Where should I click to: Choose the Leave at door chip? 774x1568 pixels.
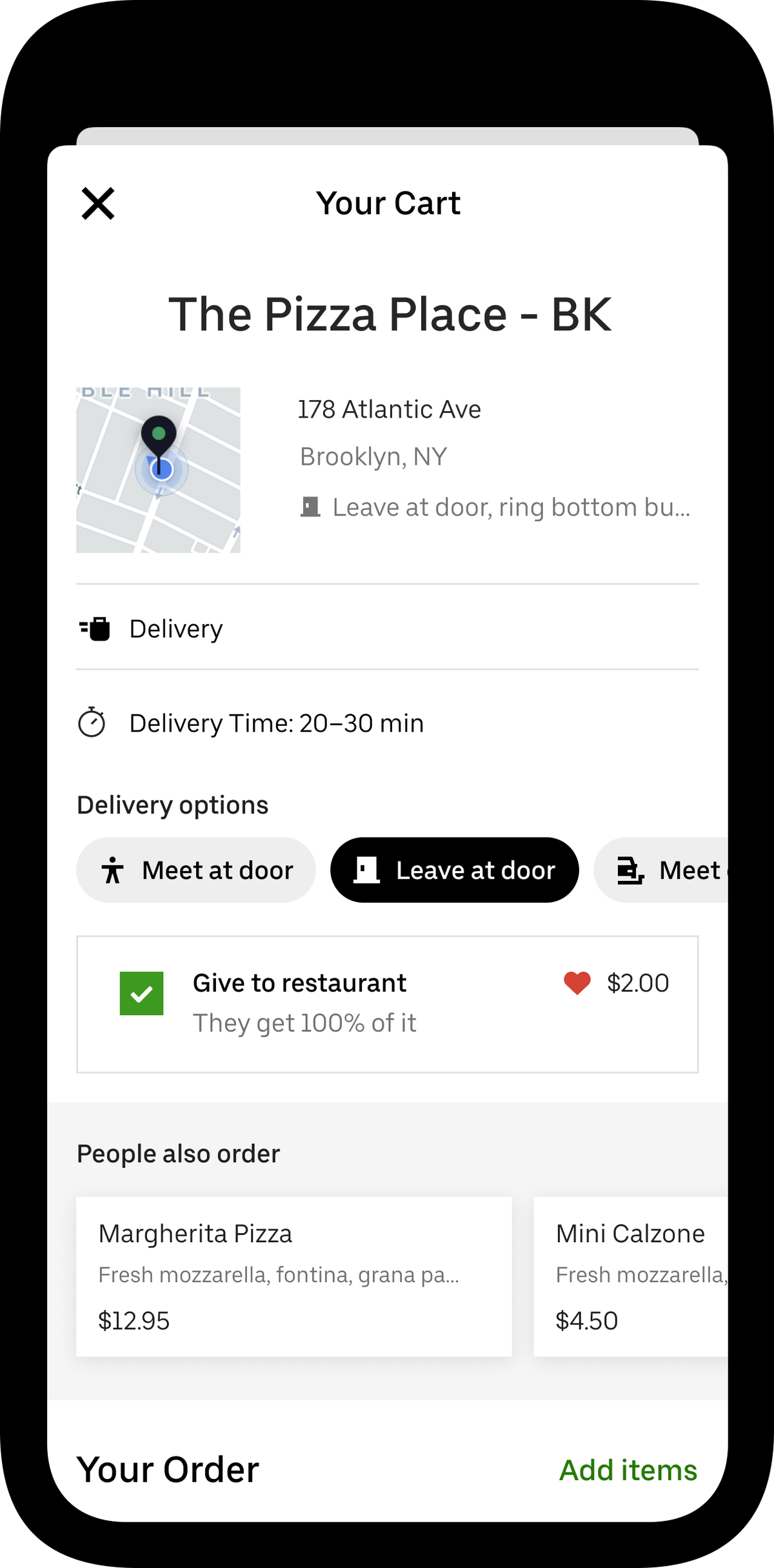coord(455,870)
